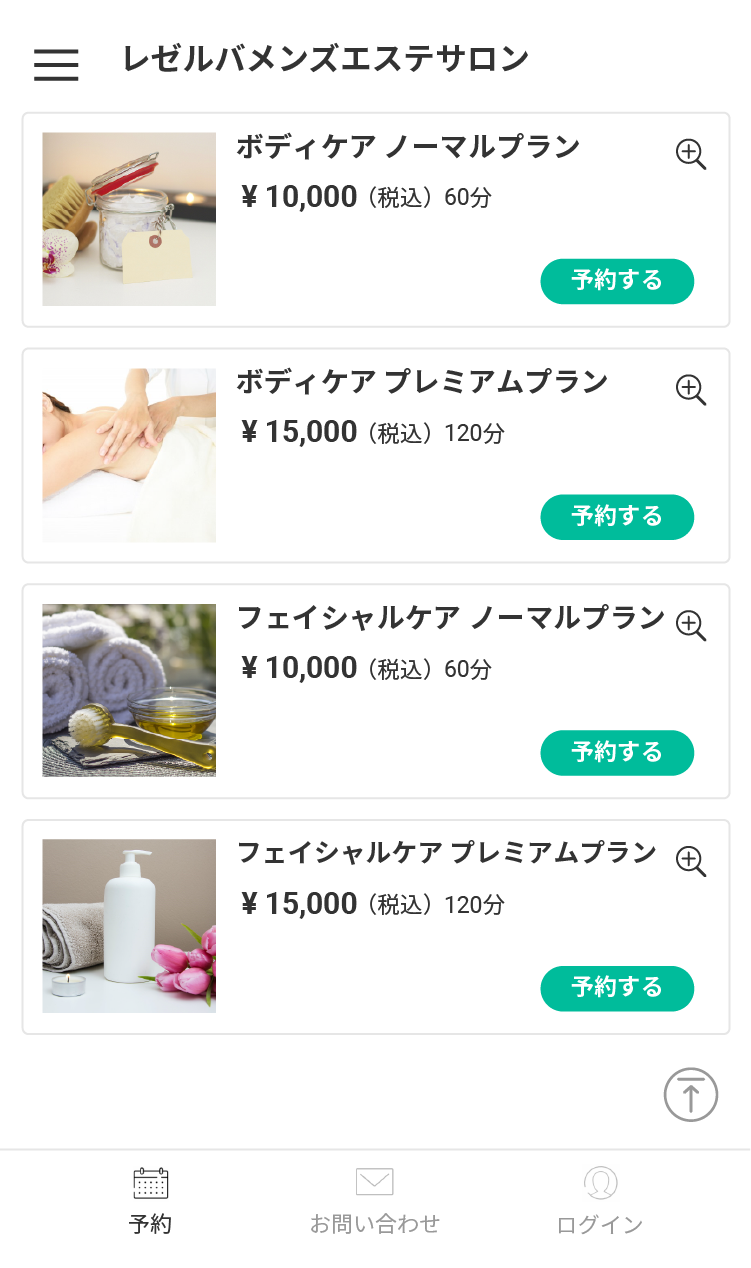
Task: Jump back to top of page
Action: pyautogui.click(x=691, y=1094)
